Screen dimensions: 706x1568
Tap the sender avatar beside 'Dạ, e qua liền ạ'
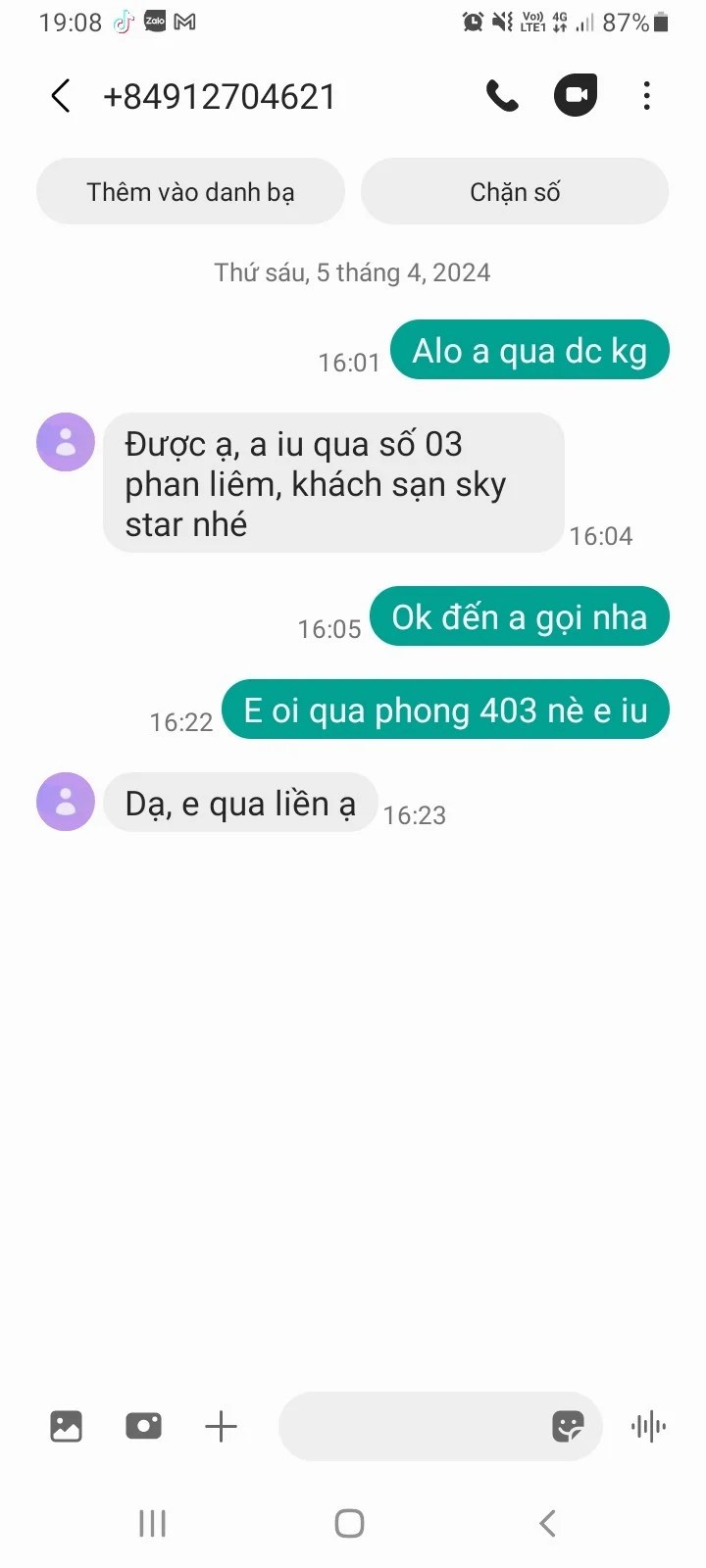point(66,802)
